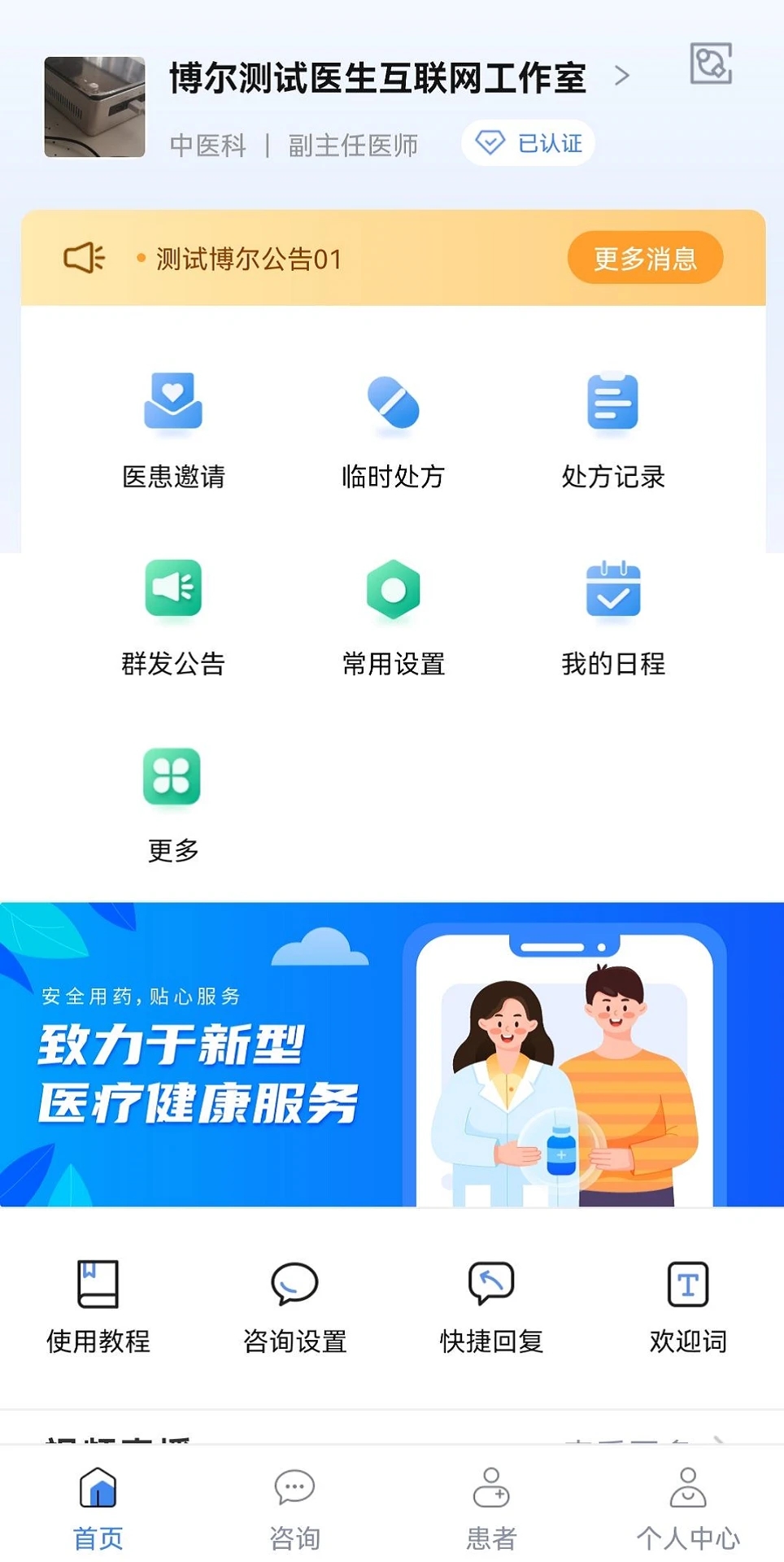
Task: Open 咨询设置 (consultation settings)
Action: [294, 1310]
